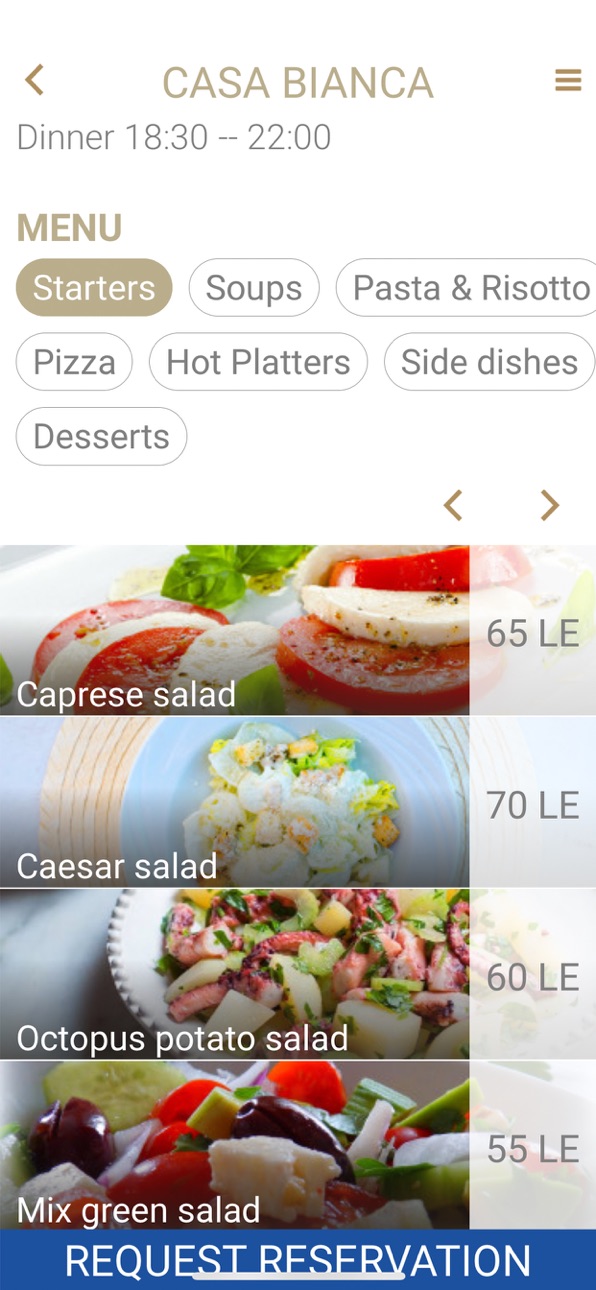
Task: Tap the previous page arrow above dishes
Action: 453,506
